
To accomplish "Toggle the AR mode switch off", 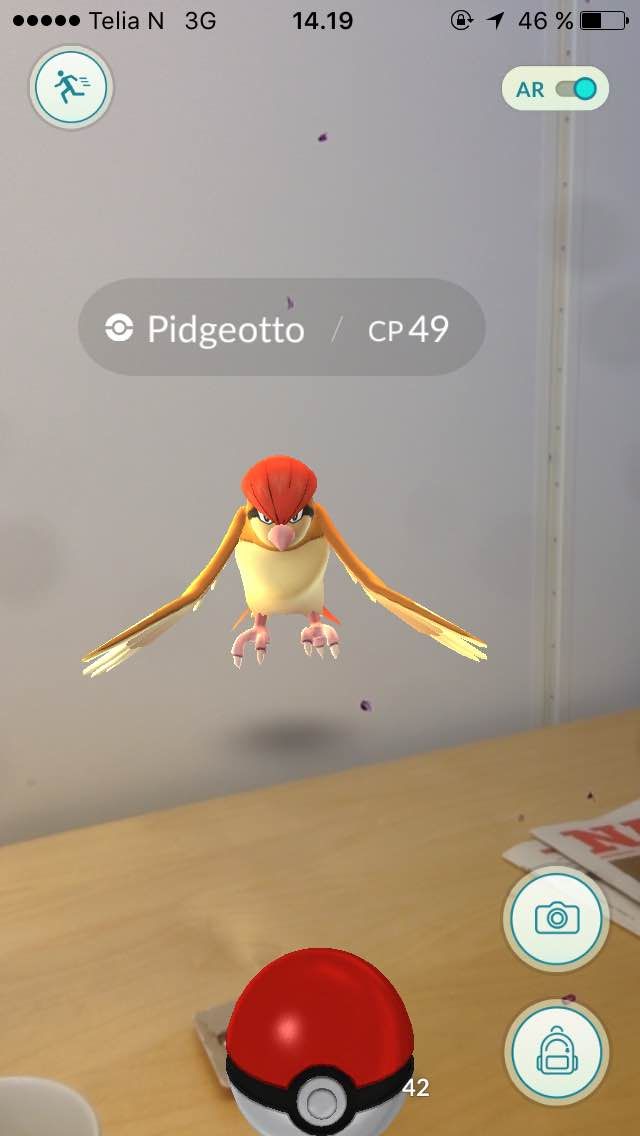I will coord(576,89).
